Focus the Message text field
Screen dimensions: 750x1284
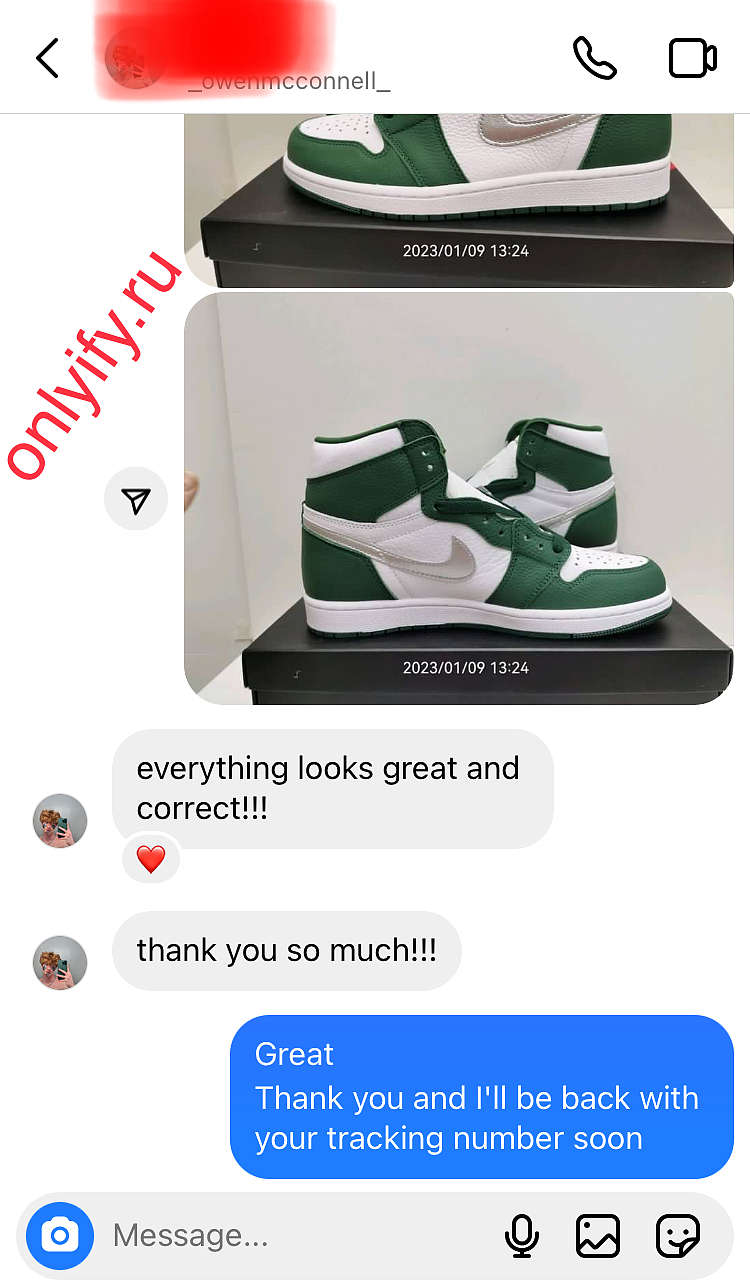click(300, 1236)
